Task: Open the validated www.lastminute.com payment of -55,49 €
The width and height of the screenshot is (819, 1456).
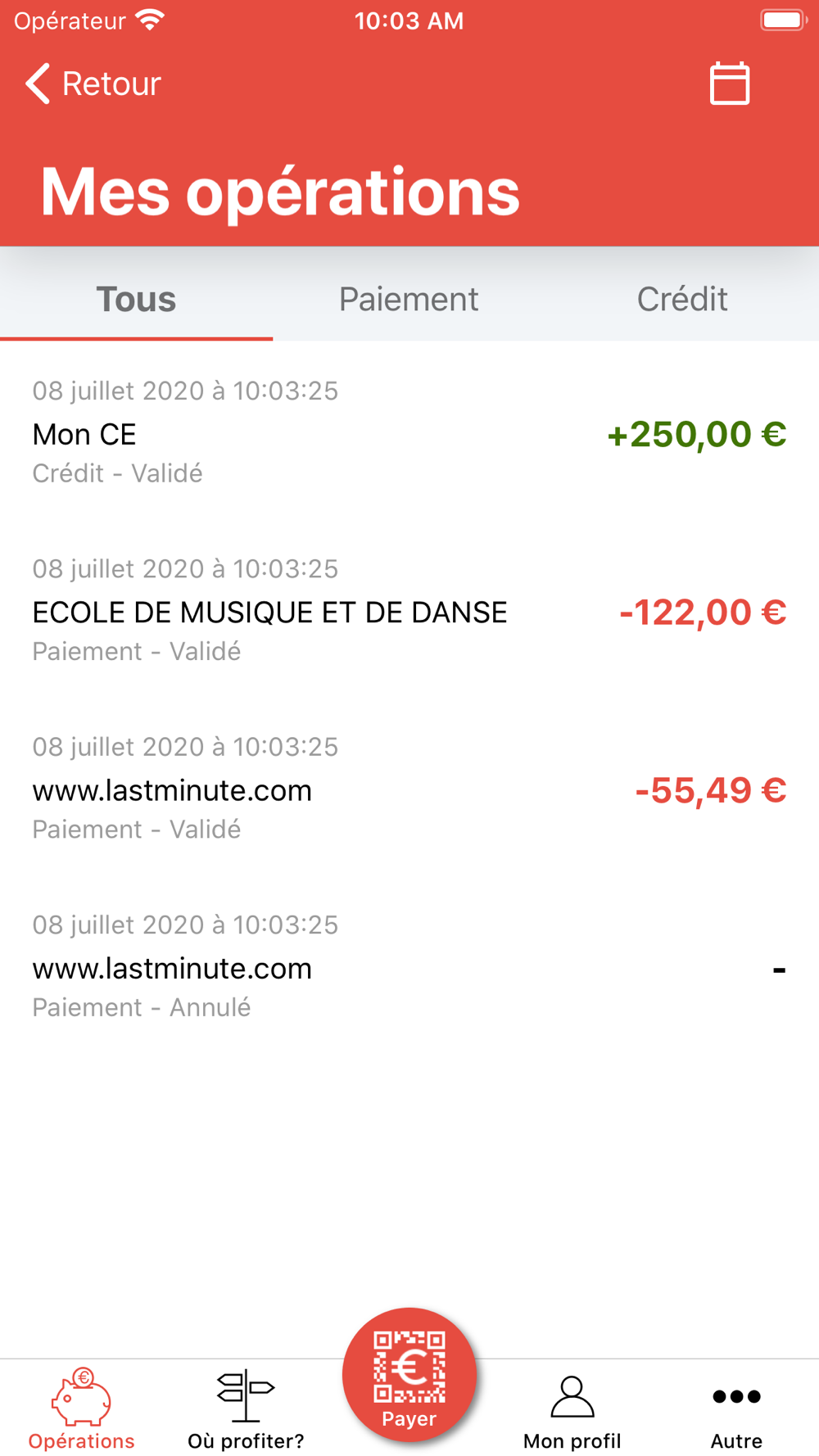Action: point(409,789)
